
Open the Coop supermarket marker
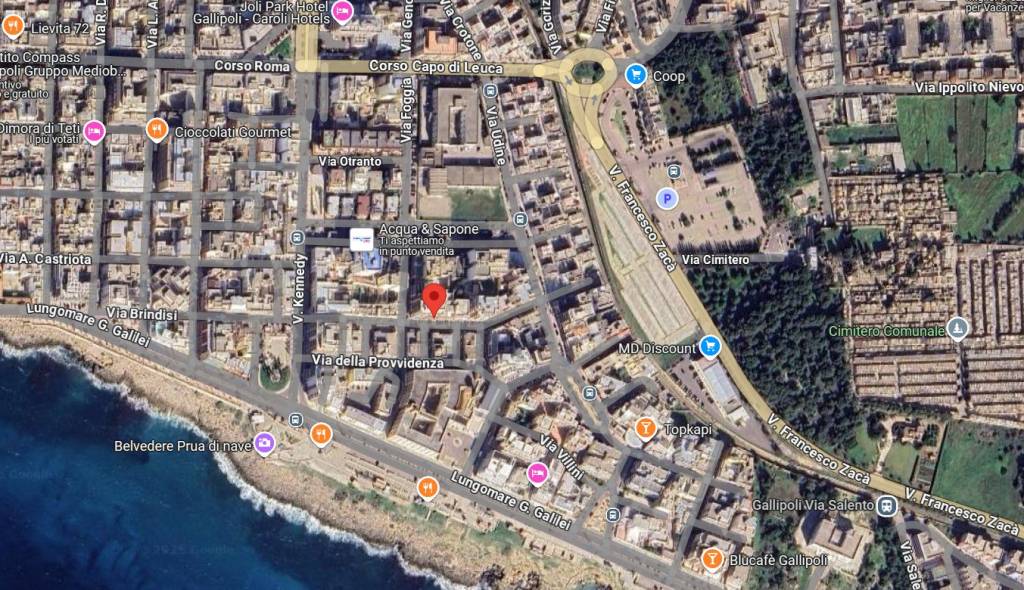tap(635, 75)
